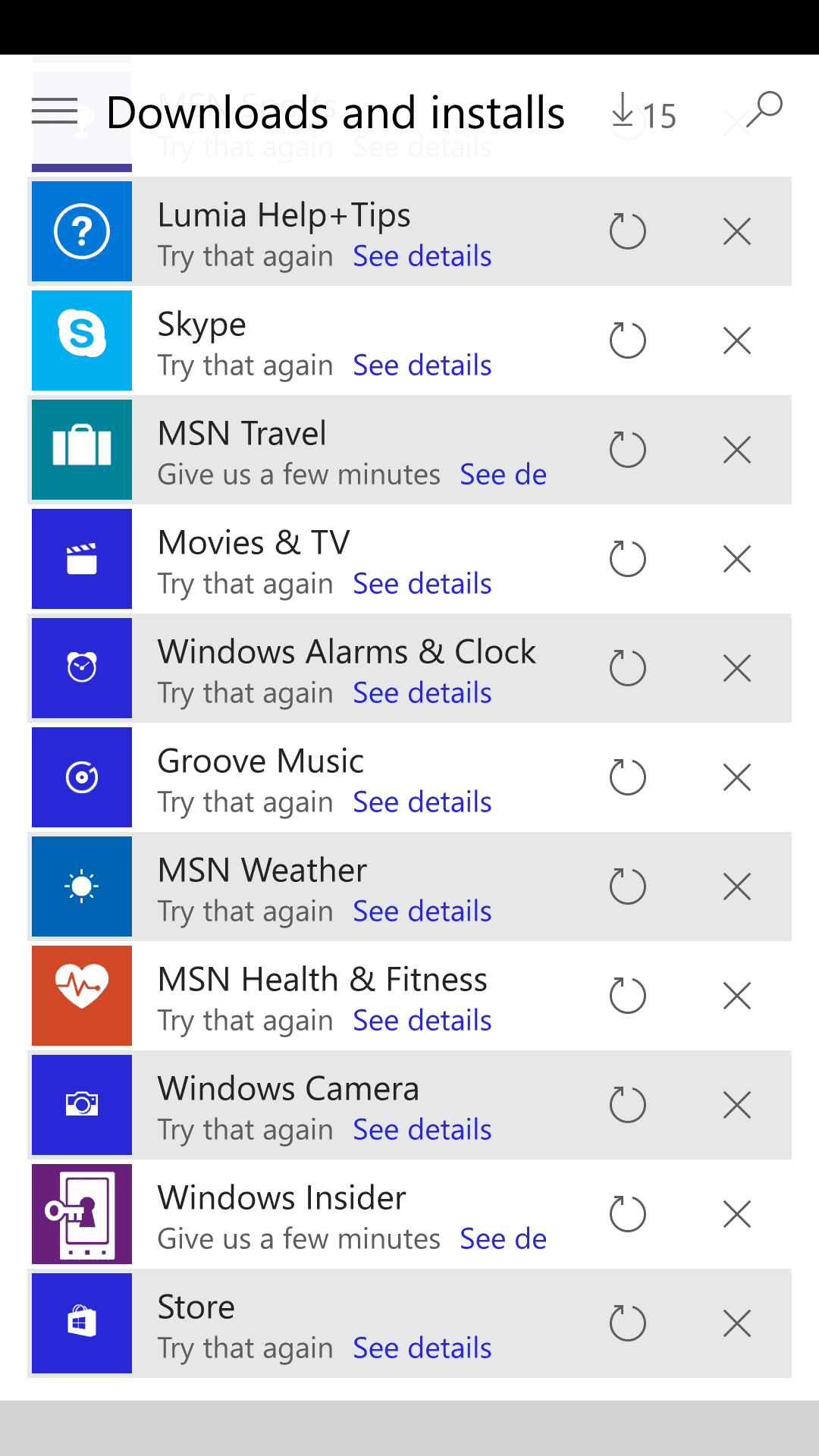This screenshot has height=1456, width=819.
Task: Cancel the Groove Music download
Action: (737, 777)
